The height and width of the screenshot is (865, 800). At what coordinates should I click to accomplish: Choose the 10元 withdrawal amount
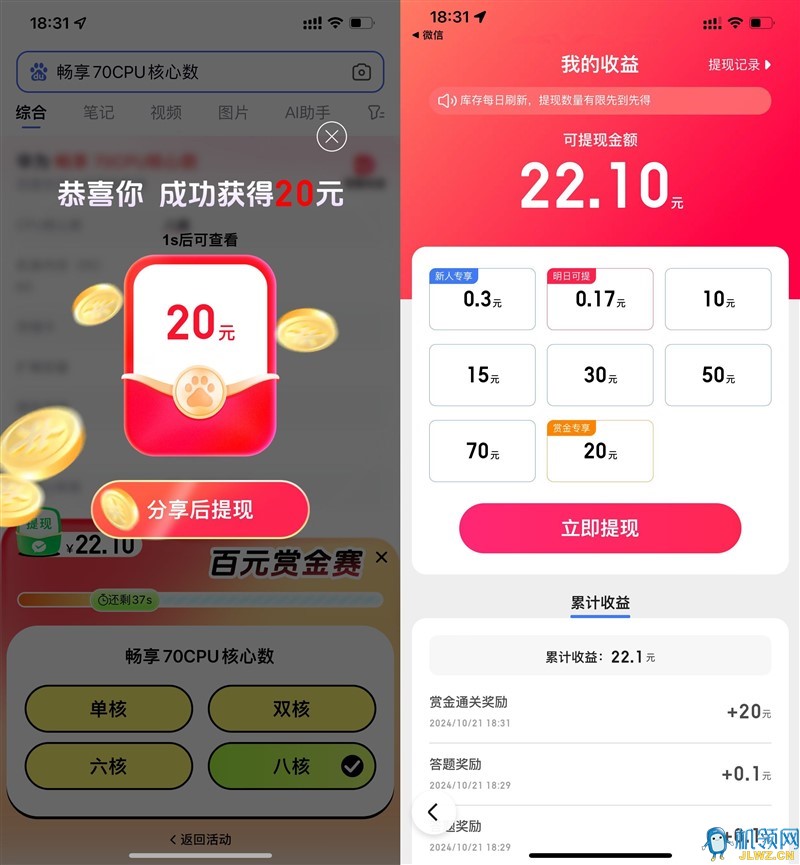718,299
